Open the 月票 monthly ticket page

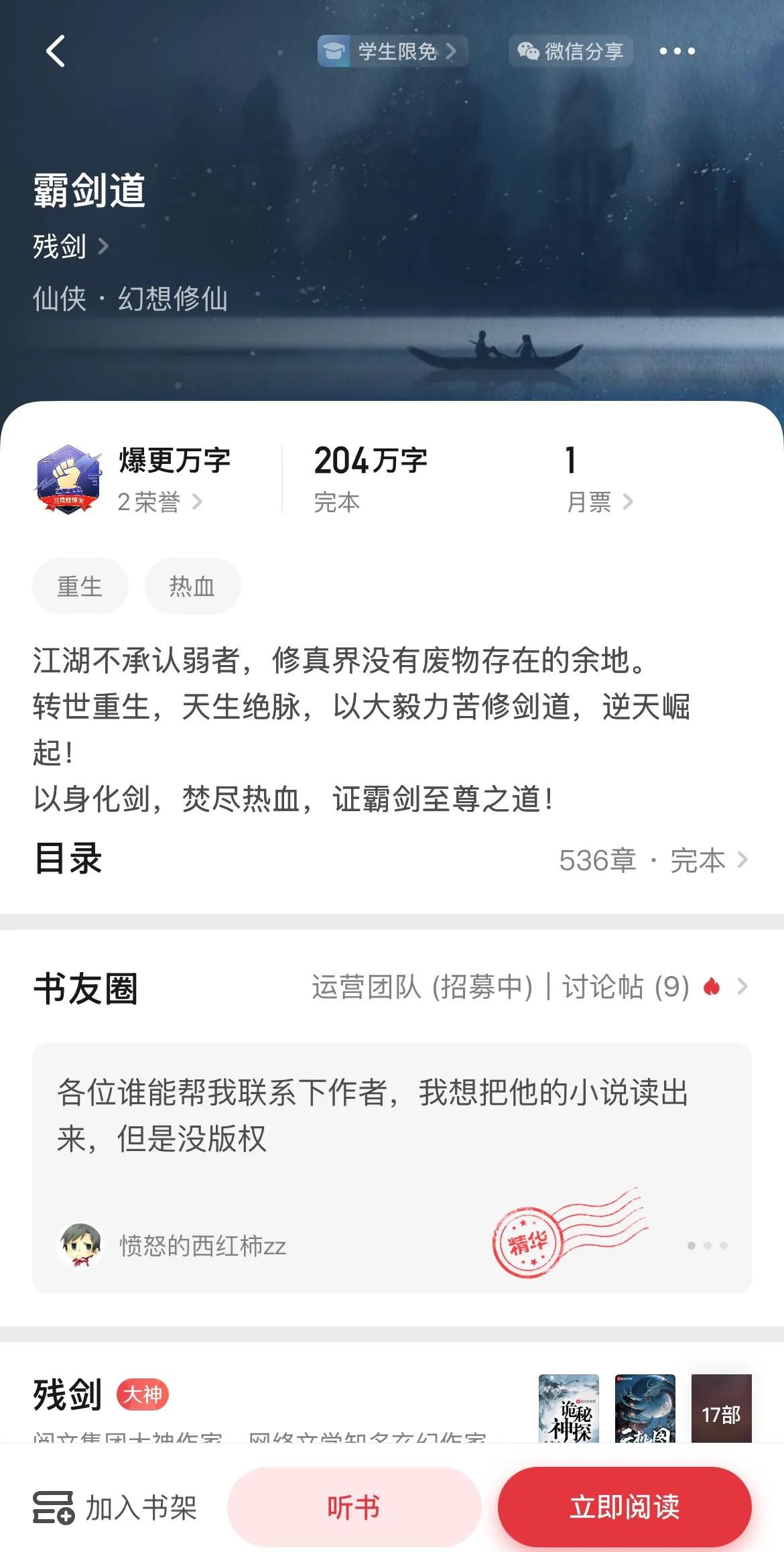599,501
